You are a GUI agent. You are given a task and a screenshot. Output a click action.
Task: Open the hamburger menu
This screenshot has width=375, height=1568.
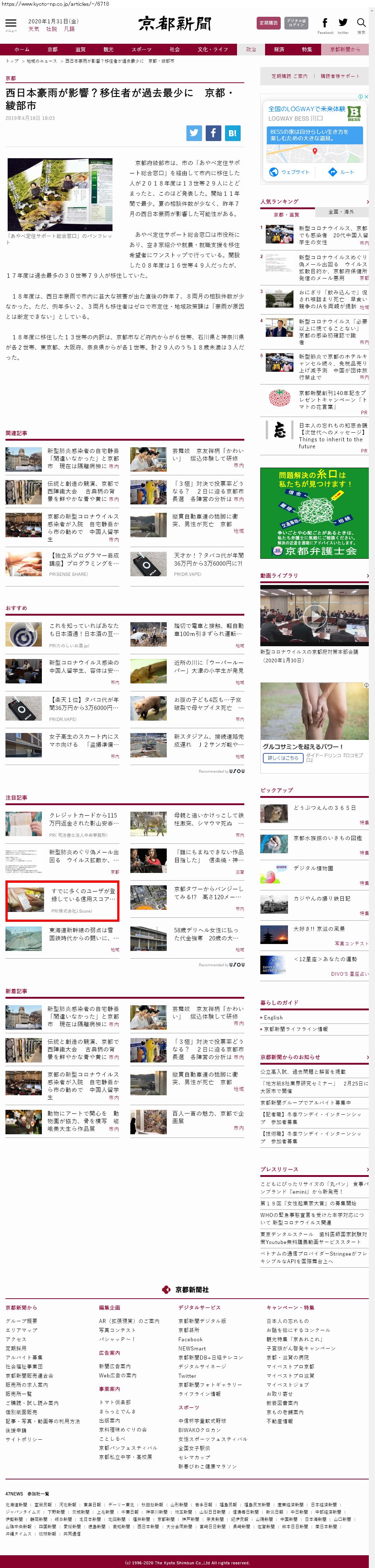tap(10, 24)
